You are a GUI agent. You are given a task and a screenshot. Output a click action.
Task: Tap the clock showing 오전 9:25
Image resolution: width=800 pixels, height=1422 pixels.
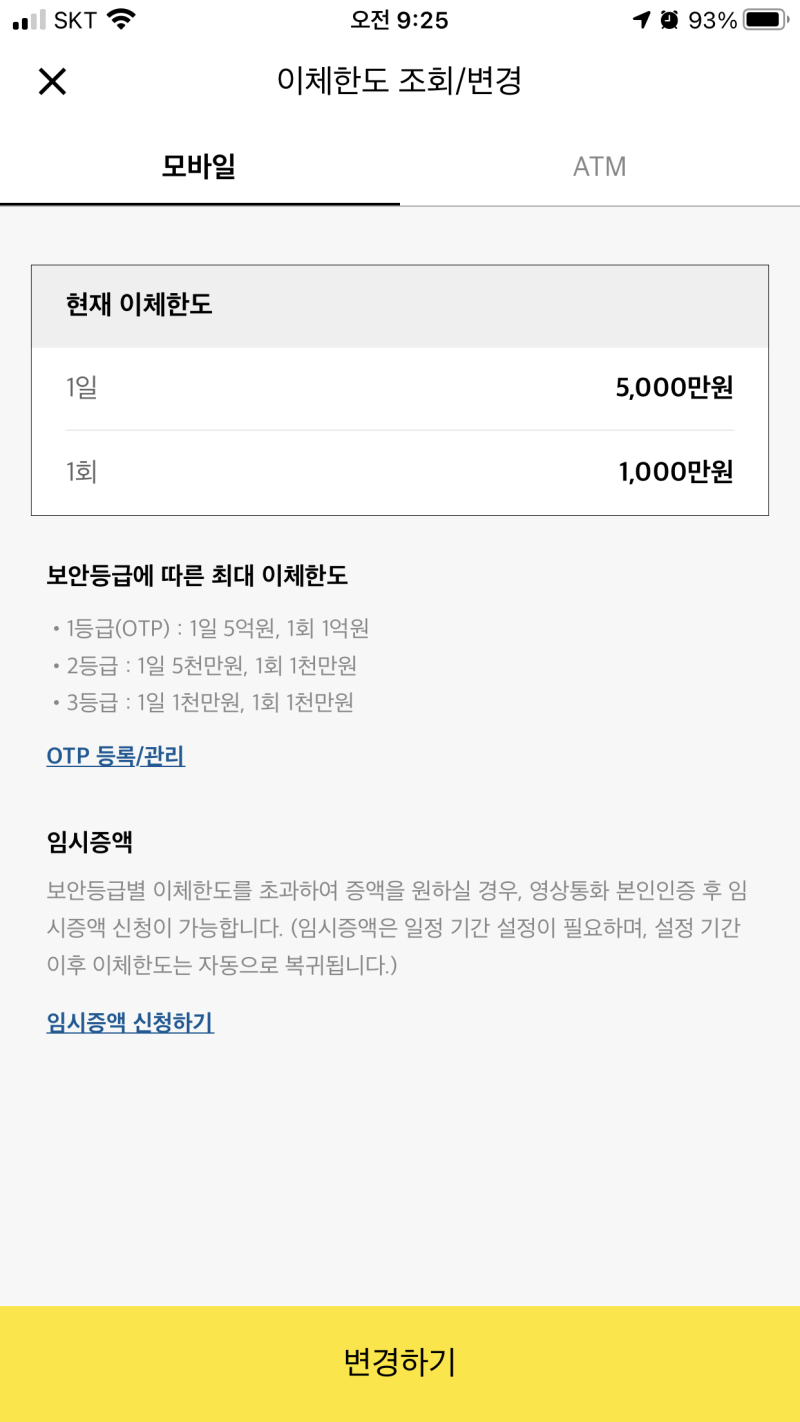point(399,20)
